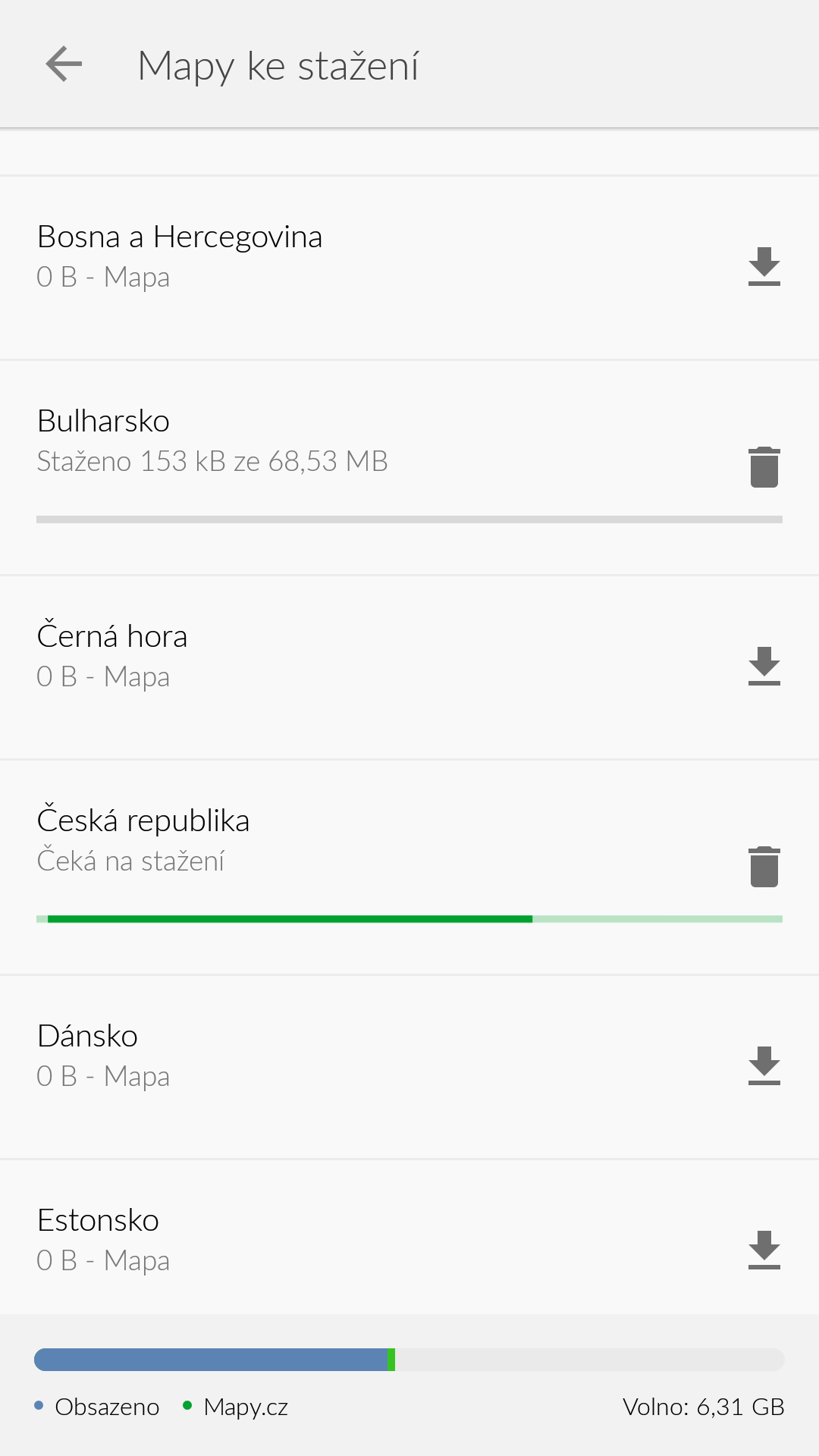The width and height of the screenshot is (819, 1456).
Task: Go back from Mapy ke stažení
Action: point(64,64)
